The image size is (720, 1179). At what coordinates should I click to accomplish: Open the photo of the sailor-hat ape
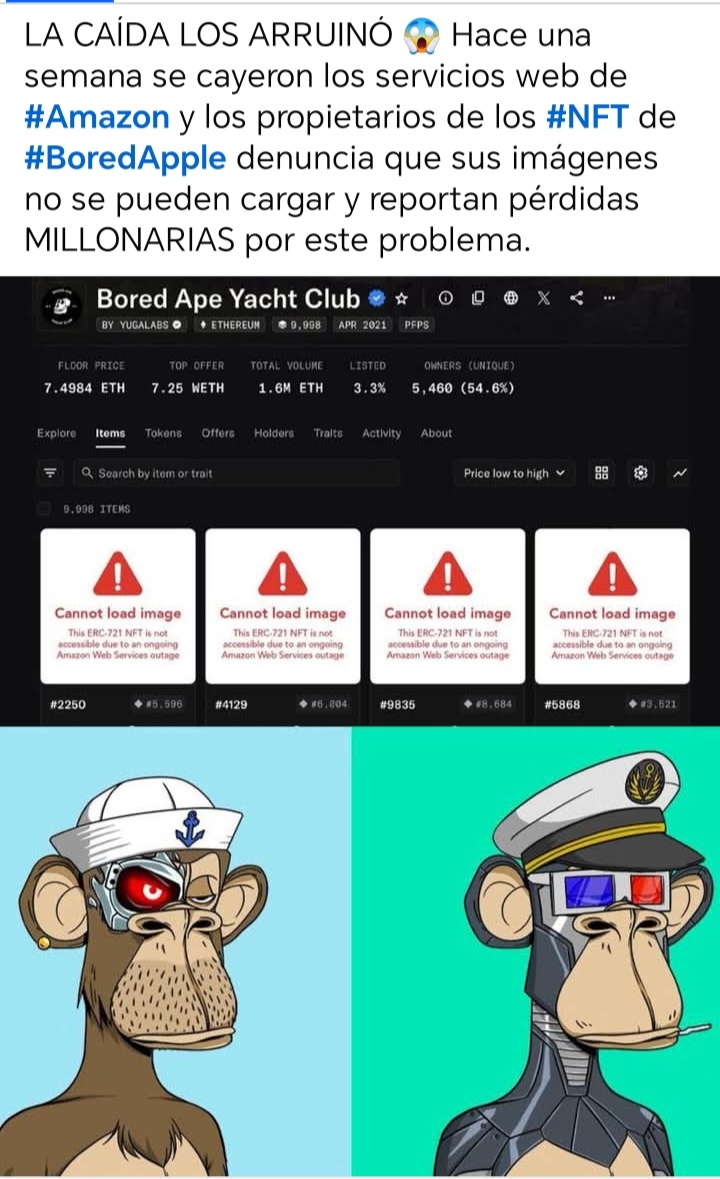(x=175, y=950)
